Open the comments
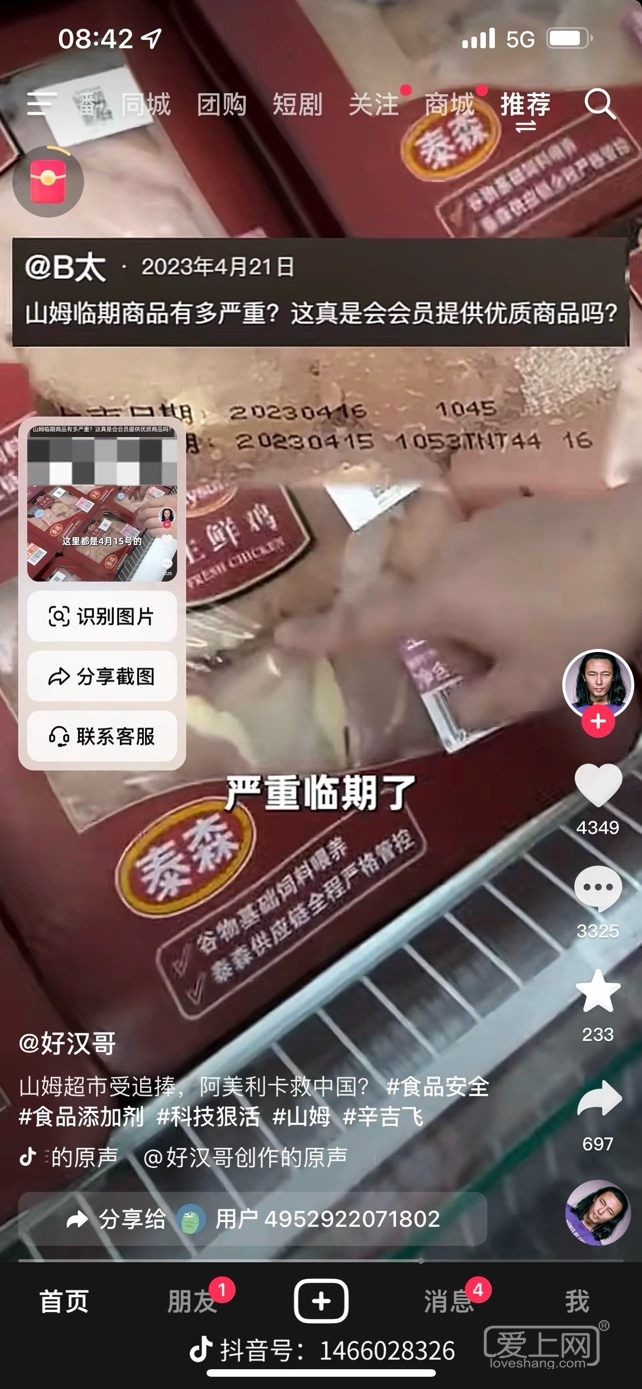Image resolution: width=642 pixels, height=1389 pixels. tap(598, 890)
